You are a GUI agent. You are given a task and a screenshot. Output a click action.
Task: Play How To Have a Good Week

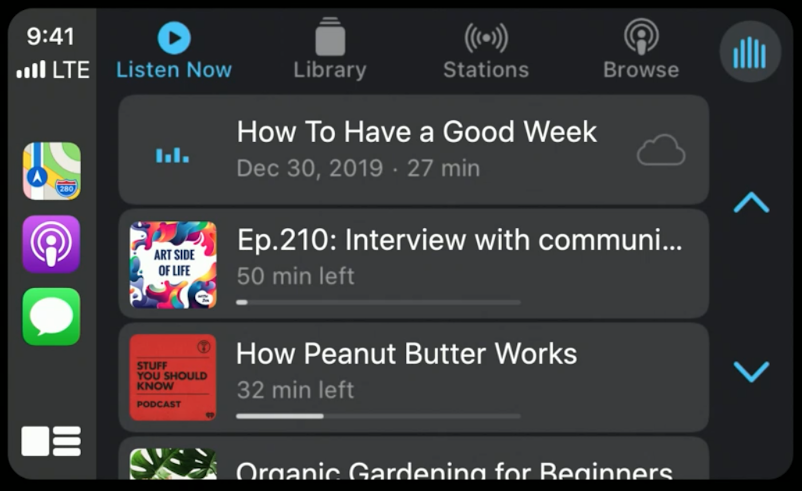coord(413,149)
